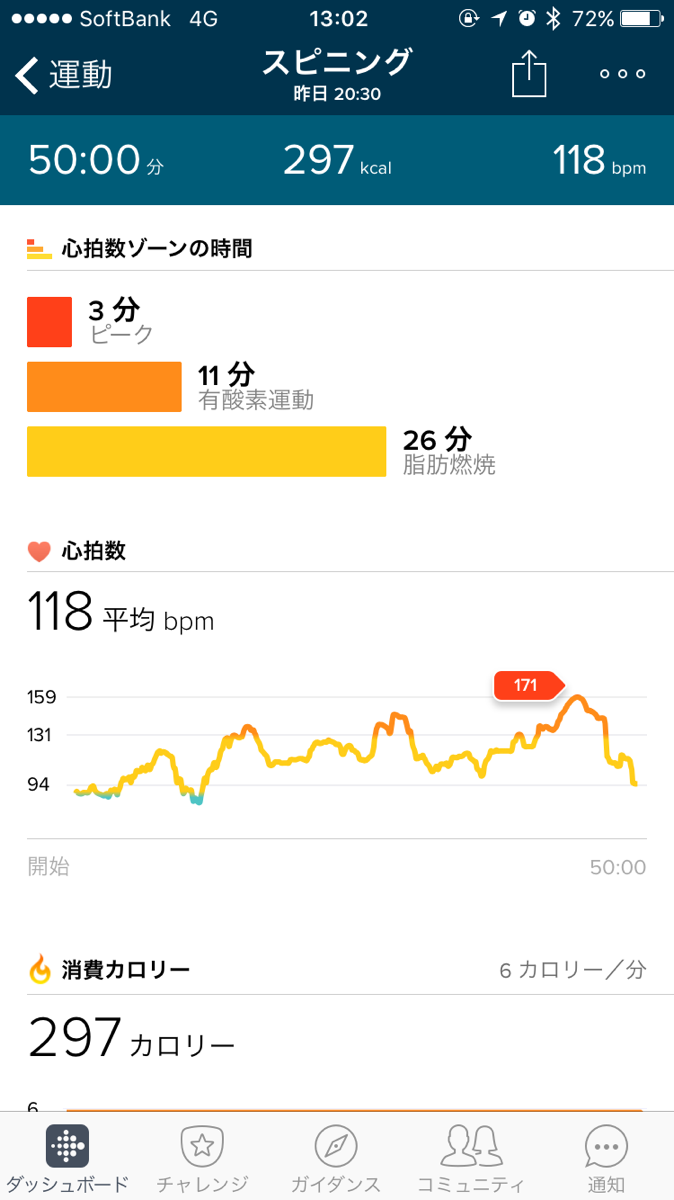Screen dimensions: 674x1200
Task: Go back to the 運動 list
Action: pos(64,75)
